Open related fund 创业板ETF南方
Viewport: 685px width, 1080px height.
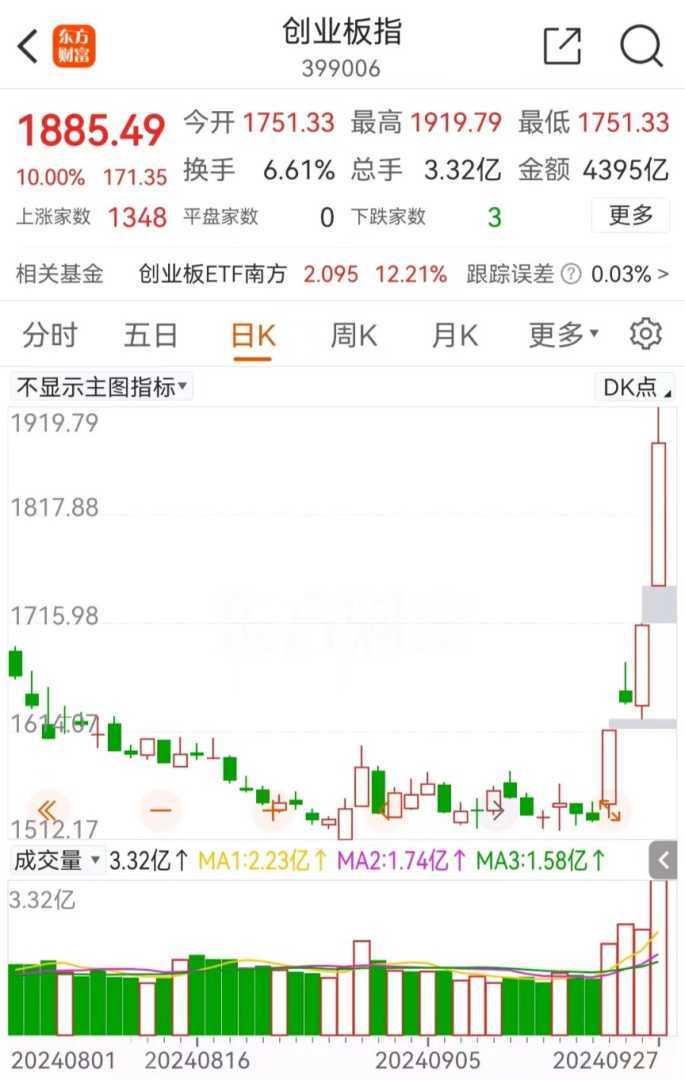pos(212,274)
